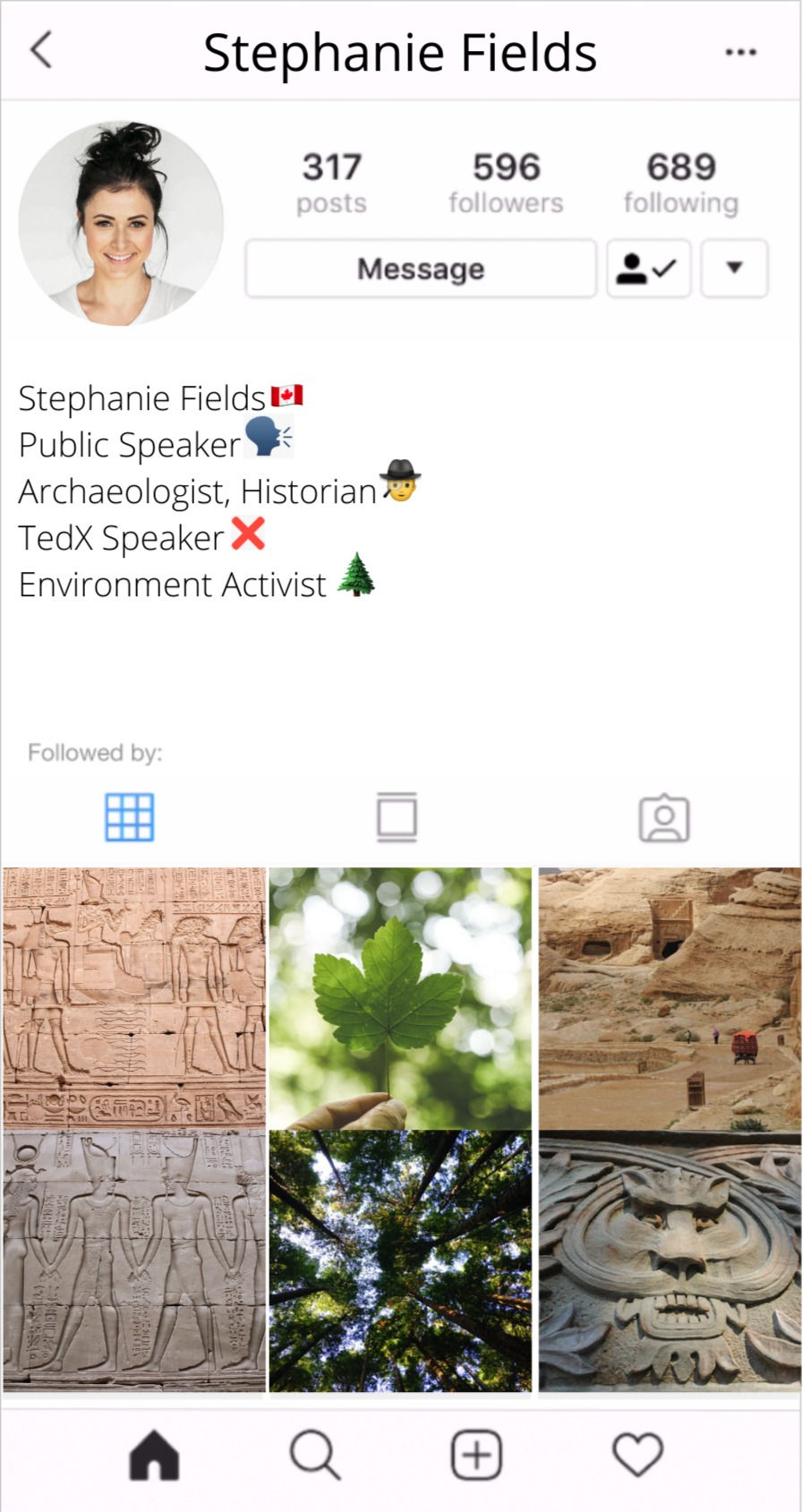View the followers list
Screen dimensions: 803x1512
click(x=506, y=183)
